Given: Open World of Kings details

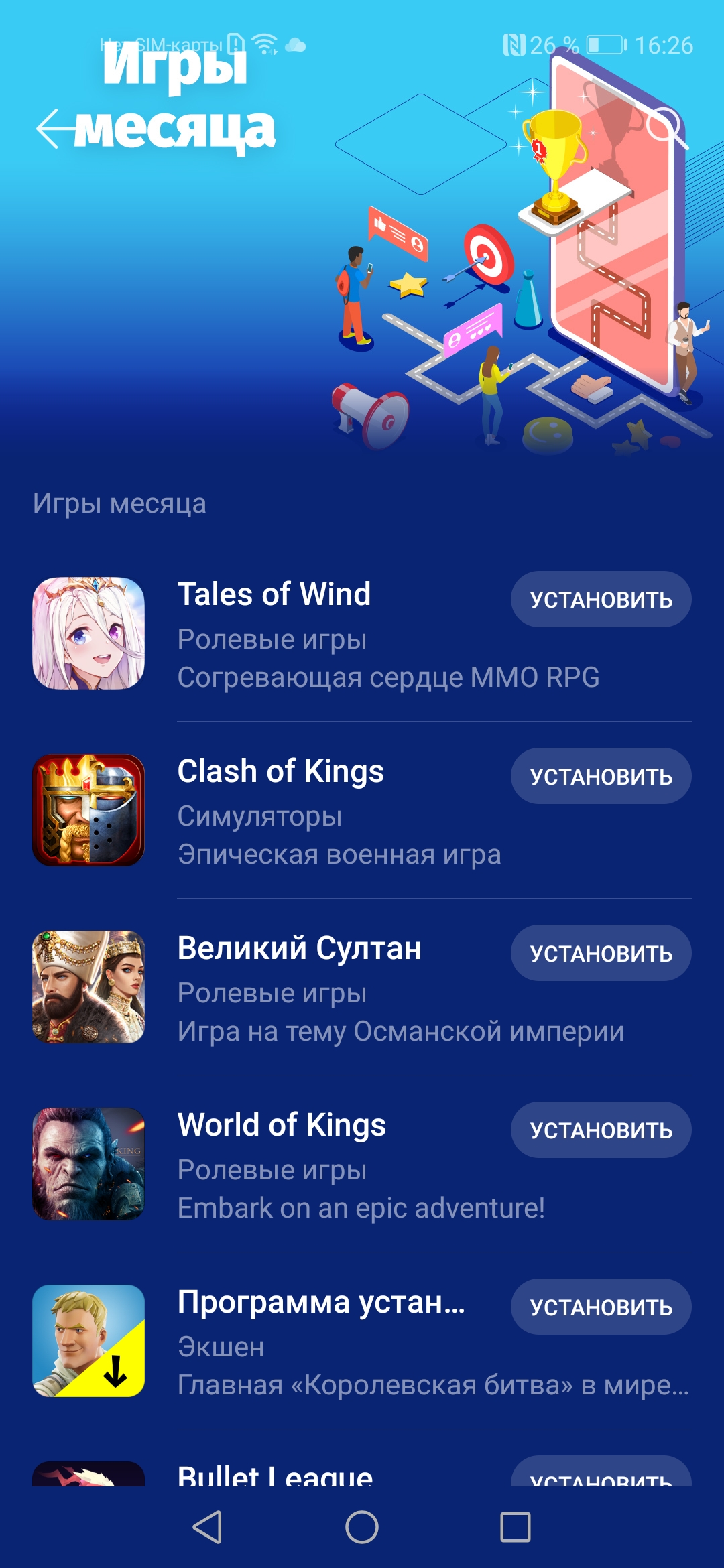Looking at the screenshot, I should point(282,1125).
